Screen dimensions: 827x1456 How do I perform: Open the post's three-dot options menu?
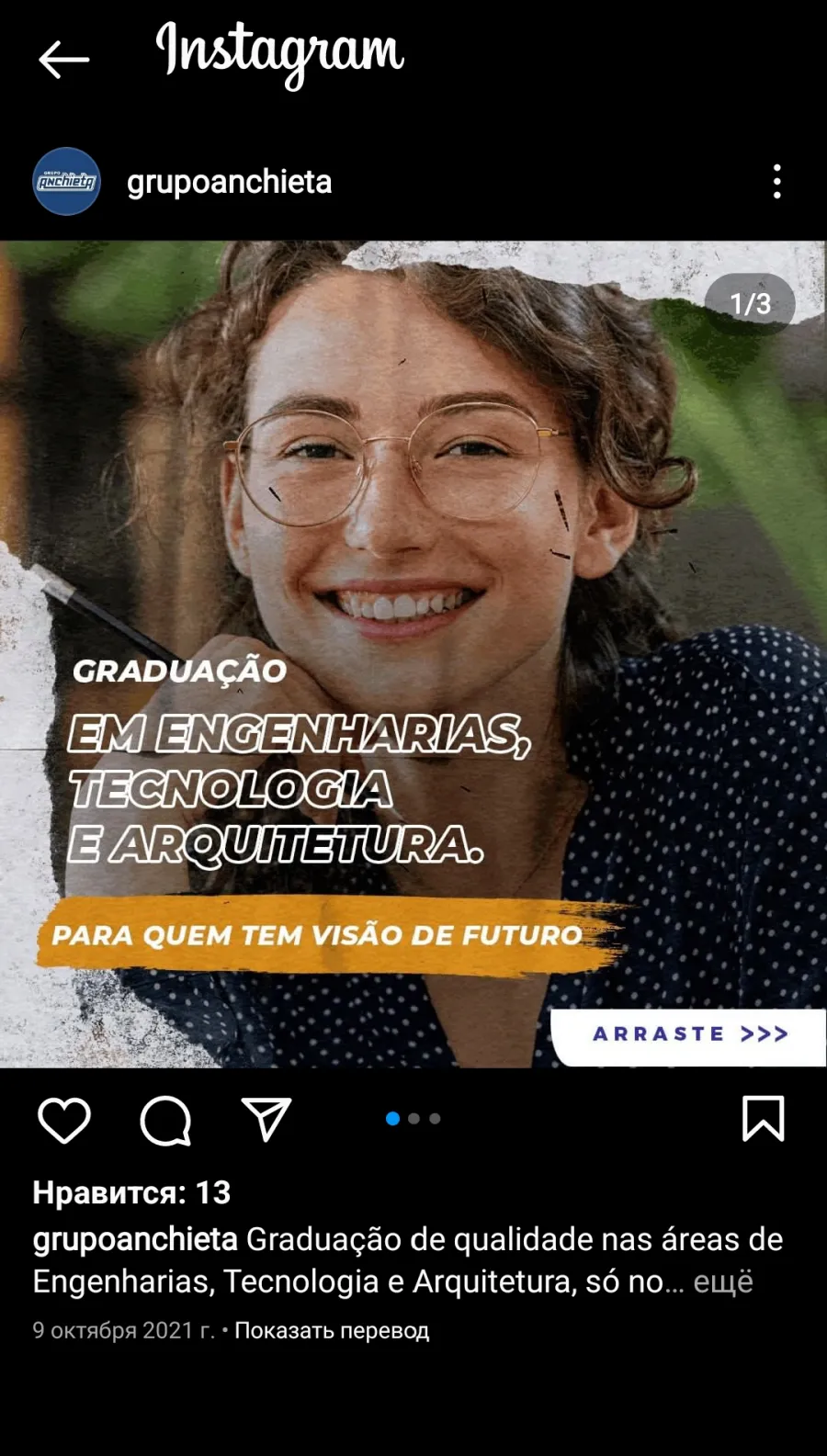click(x=777, y=182)
